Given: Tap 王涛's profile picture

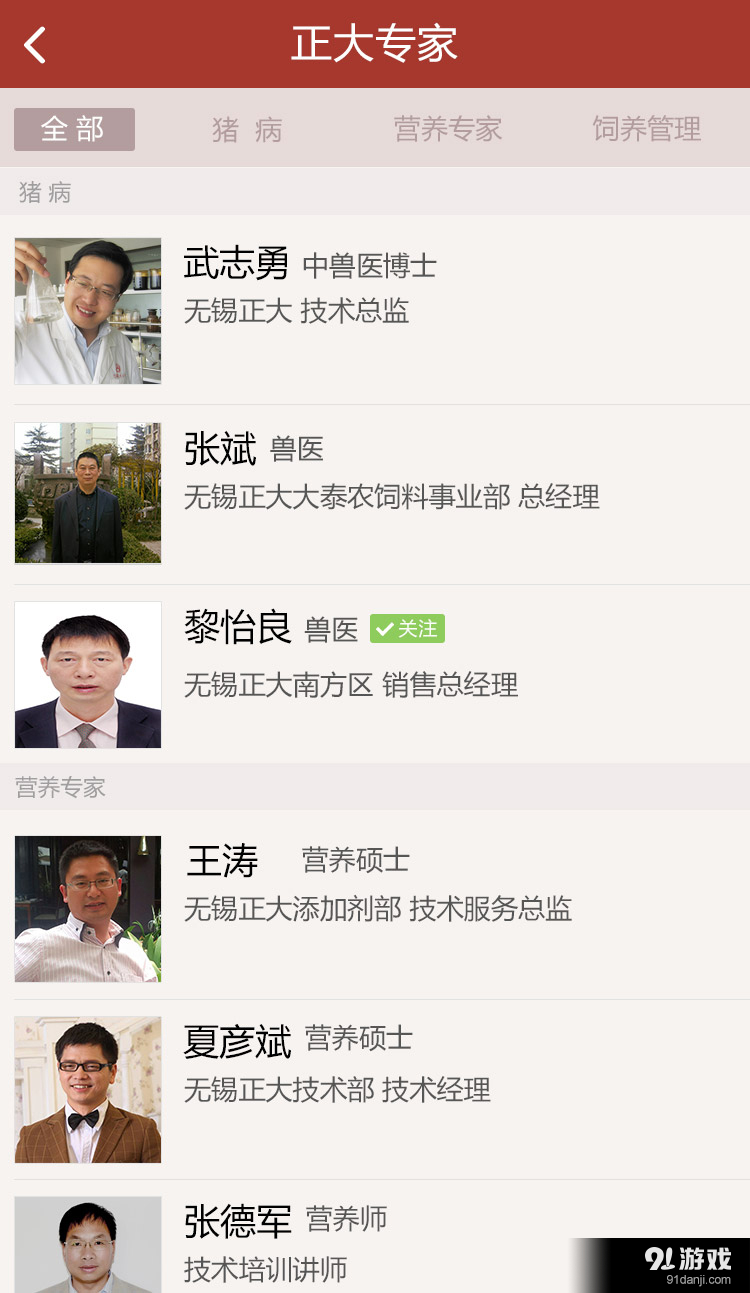Looking at the screenshot, I should [88, 908].
